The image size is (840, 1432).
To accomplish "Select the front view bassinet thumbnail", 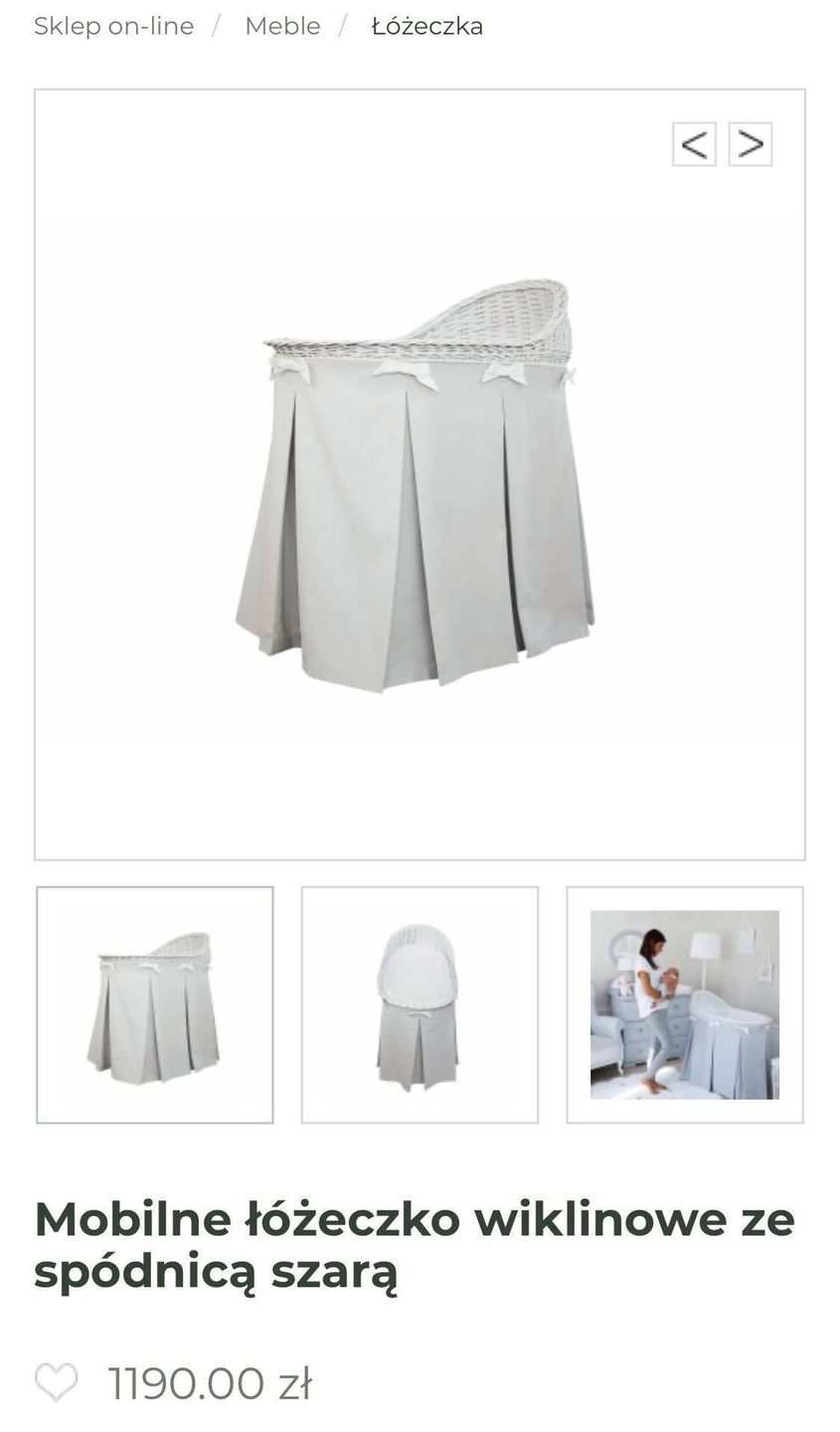I will point(420,1005).
